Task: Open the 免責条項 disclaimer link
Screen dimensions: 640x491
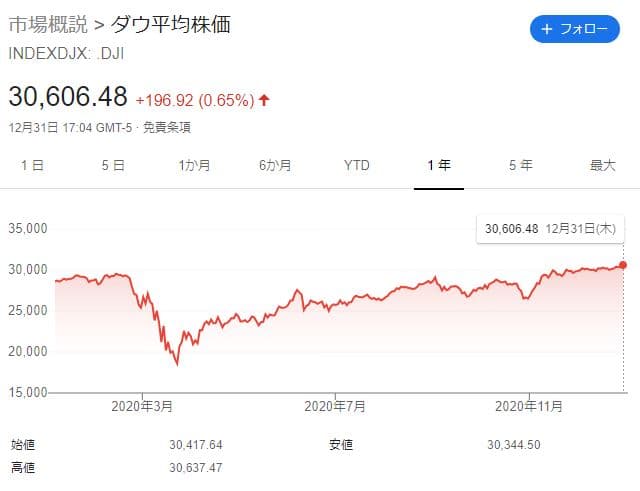Action: (166, 127)
